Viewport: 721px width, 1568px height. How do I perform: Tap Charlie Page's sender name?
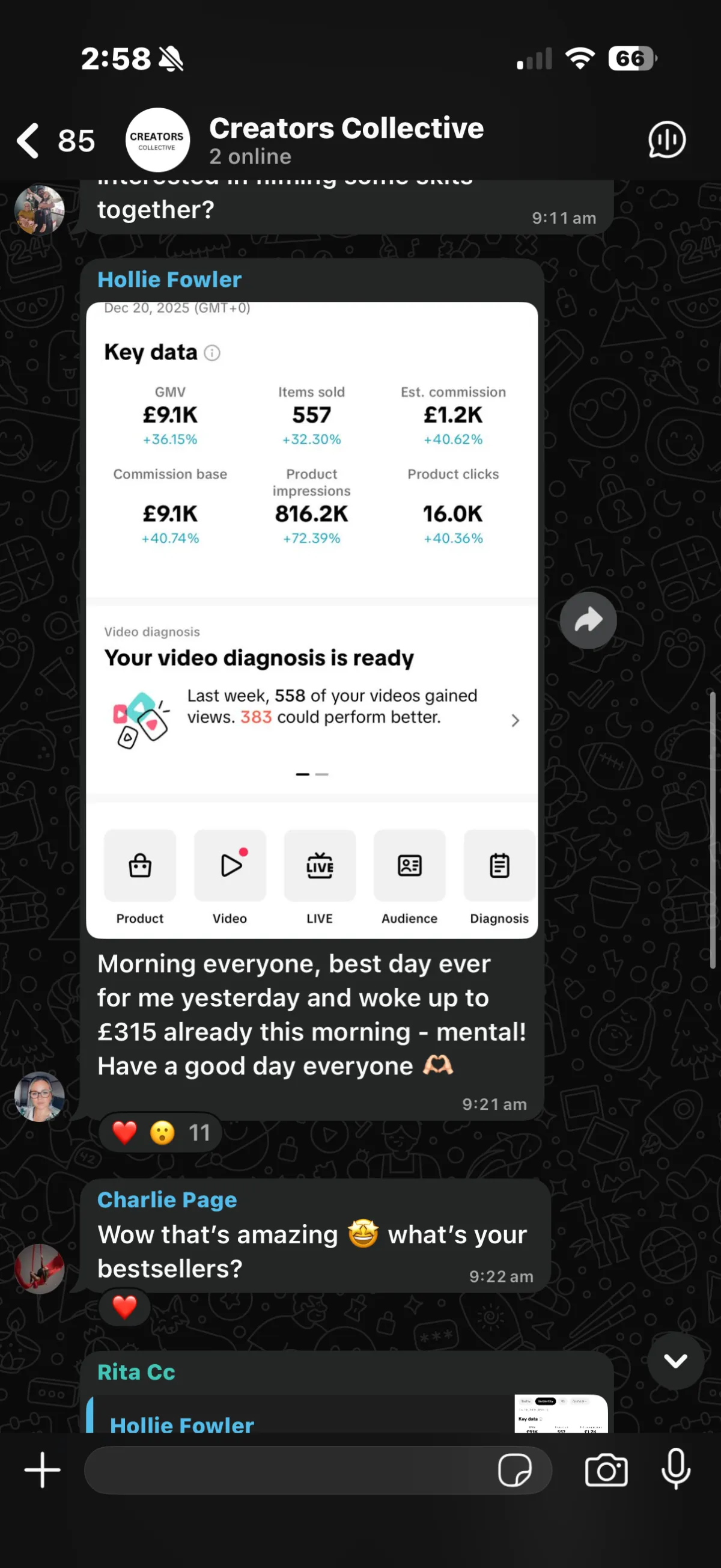point(166,1199)
